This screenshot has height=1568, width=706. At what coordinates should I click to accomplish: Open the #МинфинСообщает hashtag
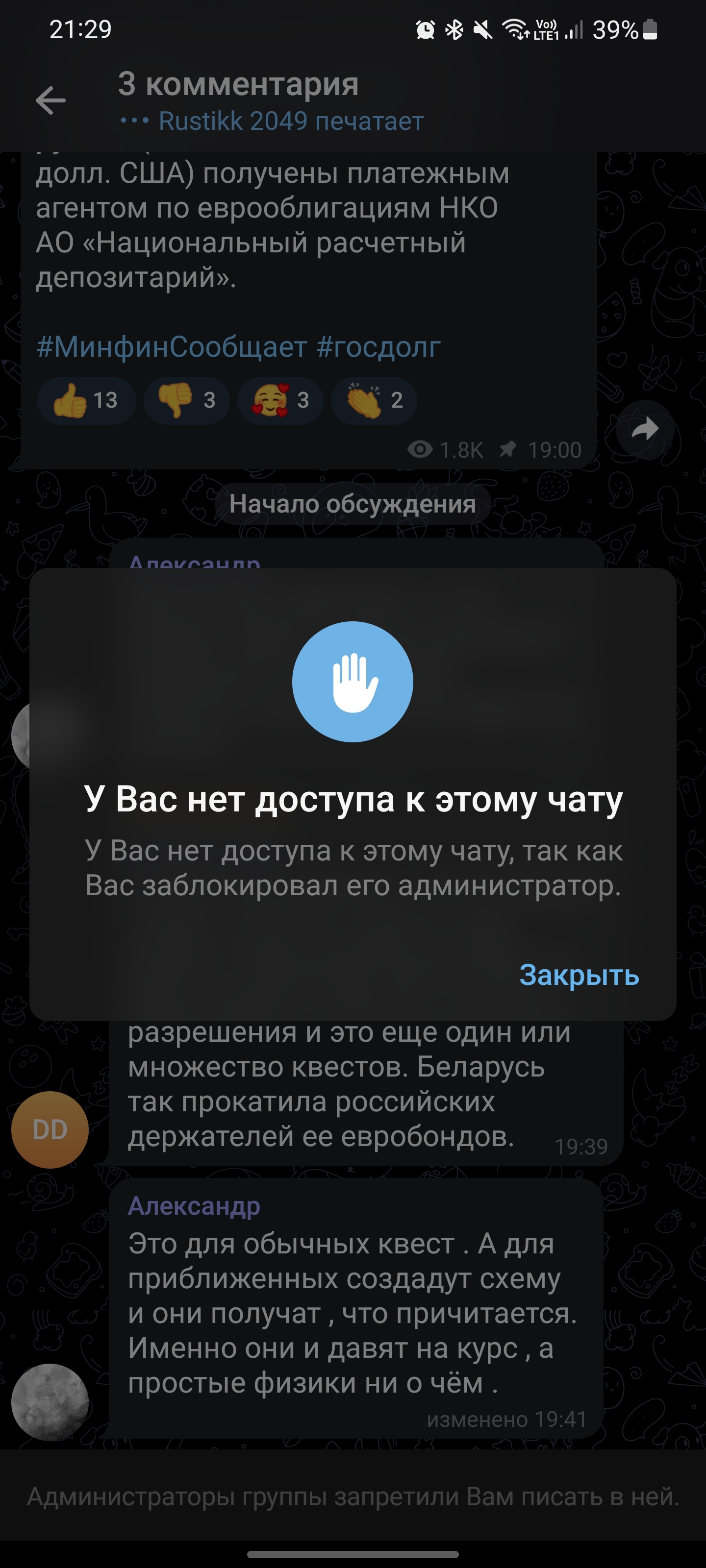[x=171, y=347]
